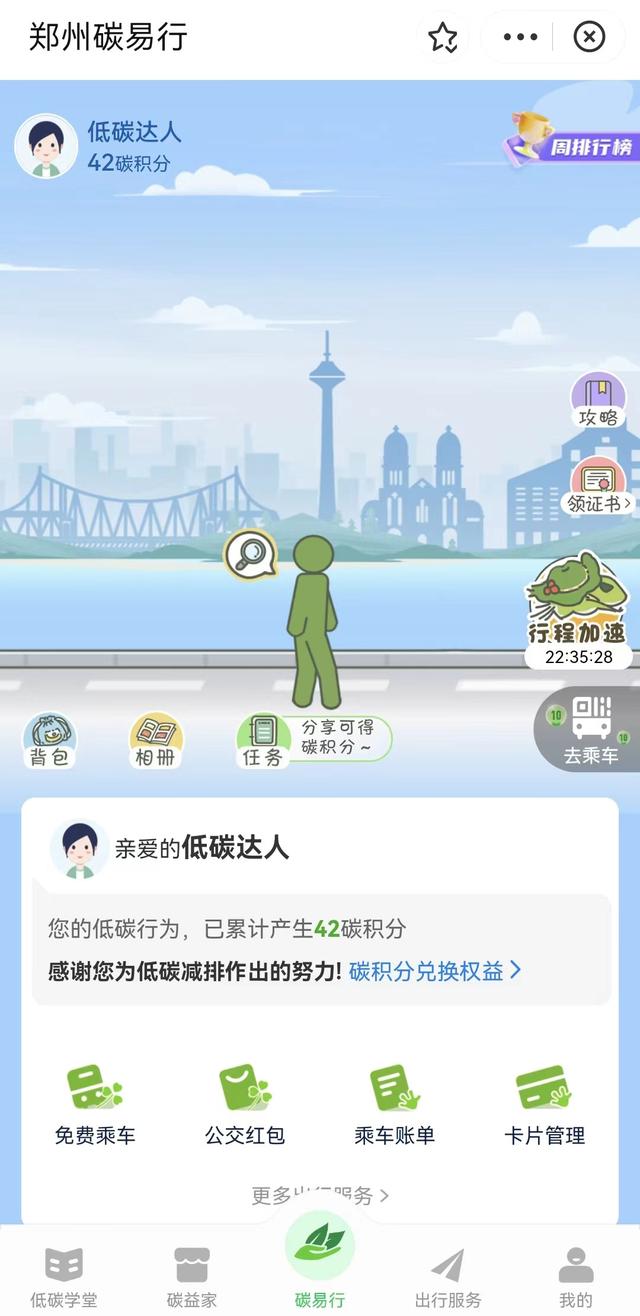
Task: Open the 相册 album
Action: point(155,740)
